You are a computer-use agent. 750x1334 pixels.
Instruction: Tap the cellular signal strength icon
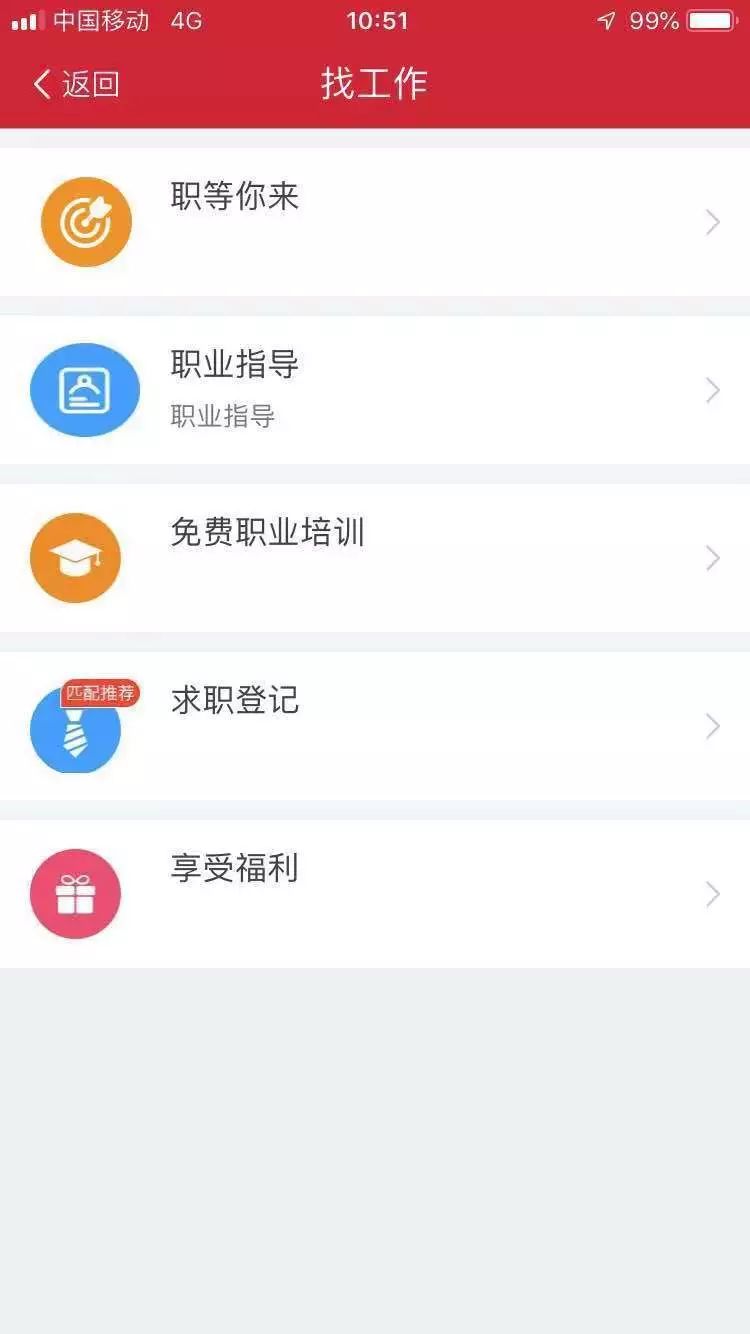(22, 20)
